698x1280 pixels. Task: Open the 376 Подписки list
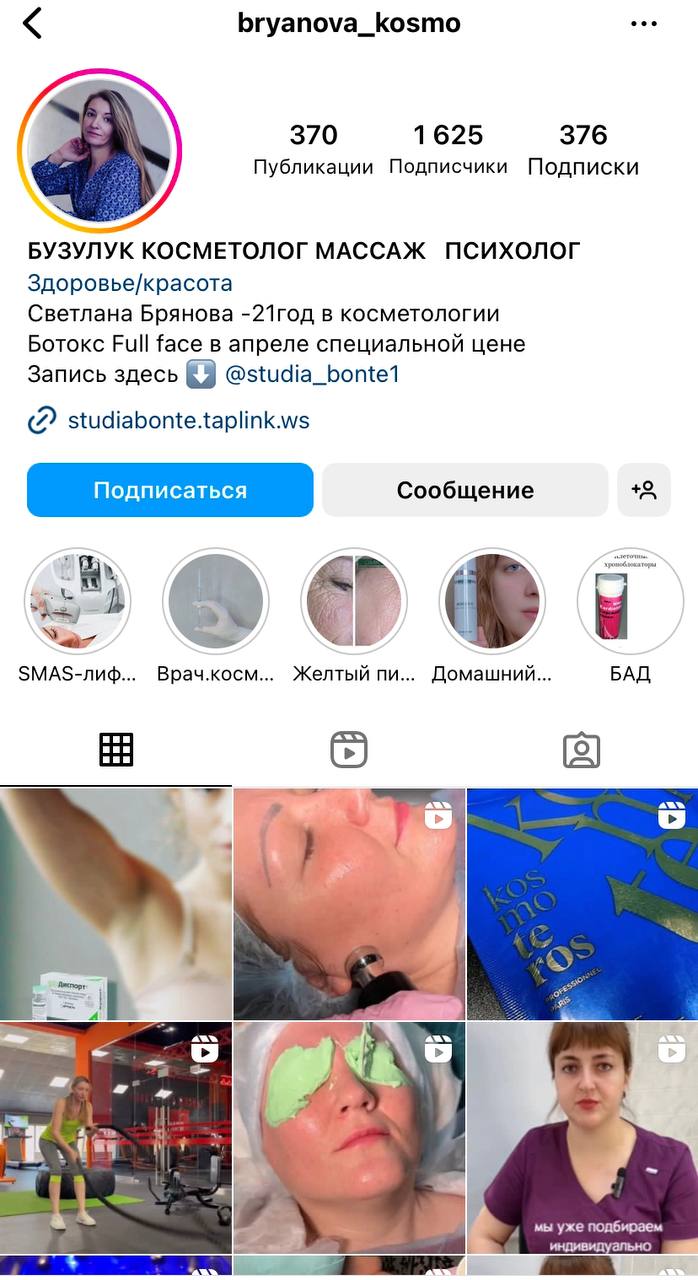point(583,149)
